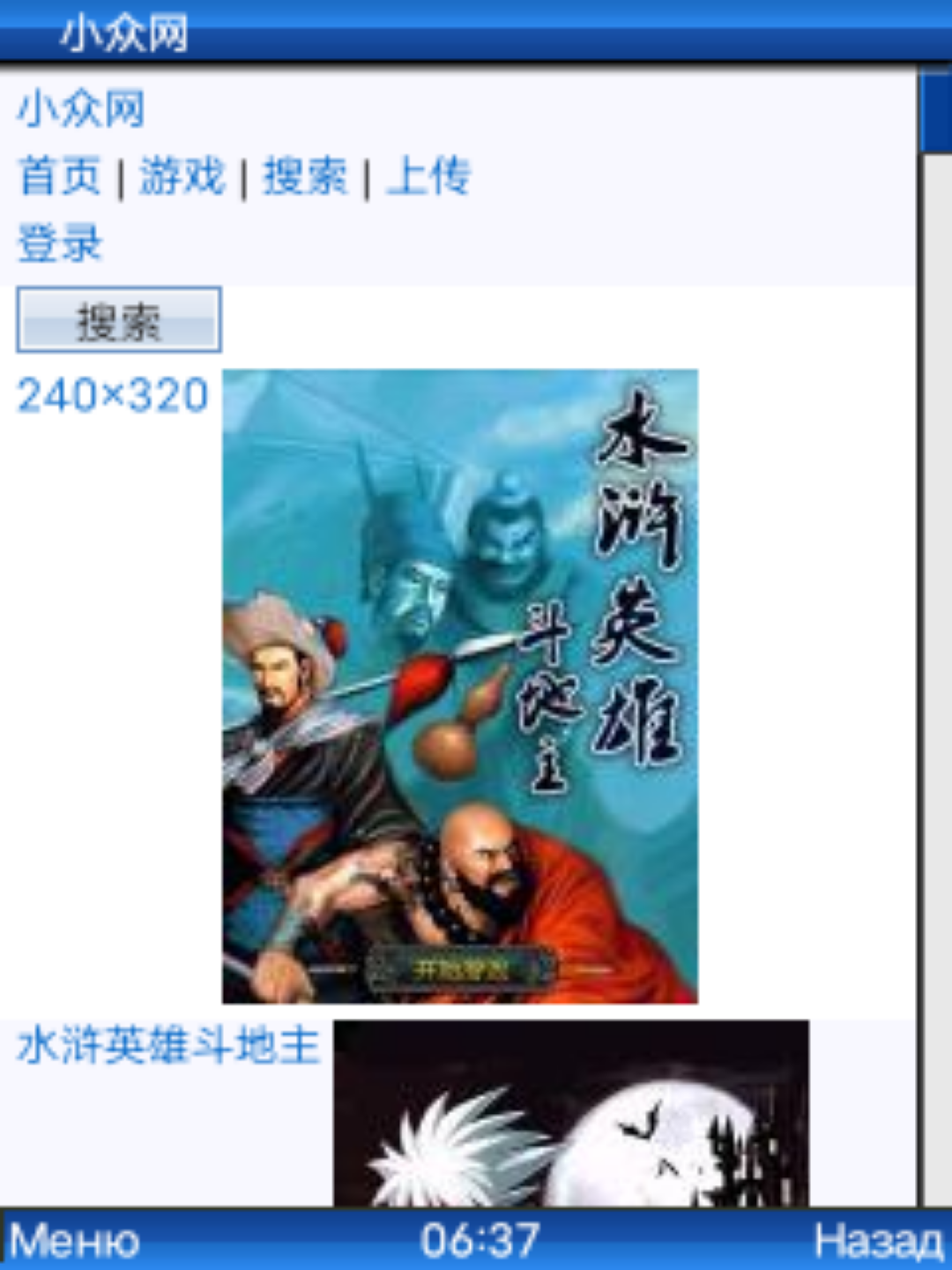Tap Назад to go back

pyautogui.click(x=877, y=1242)
